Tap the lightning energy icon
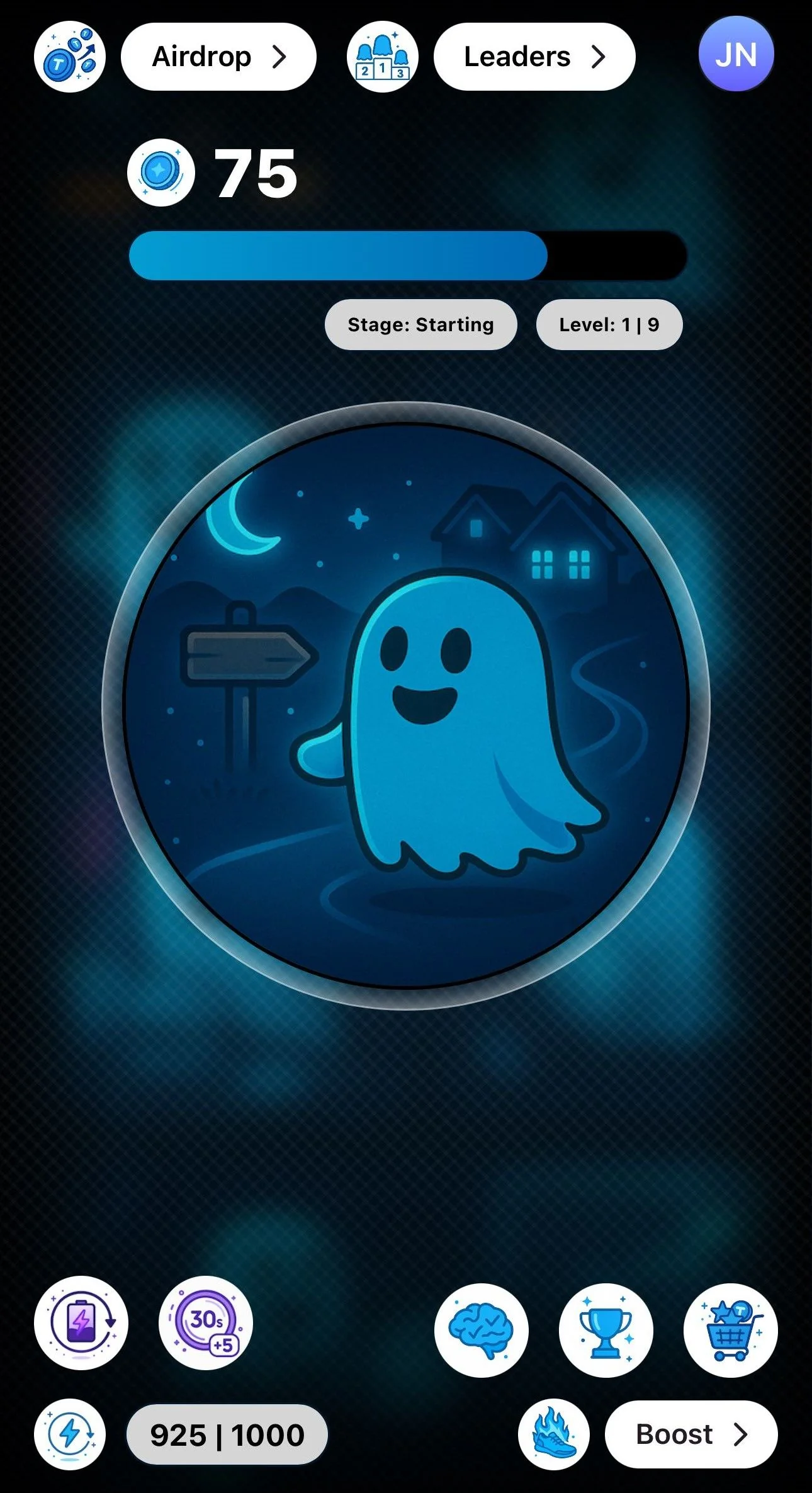 tap(70, 1434)
